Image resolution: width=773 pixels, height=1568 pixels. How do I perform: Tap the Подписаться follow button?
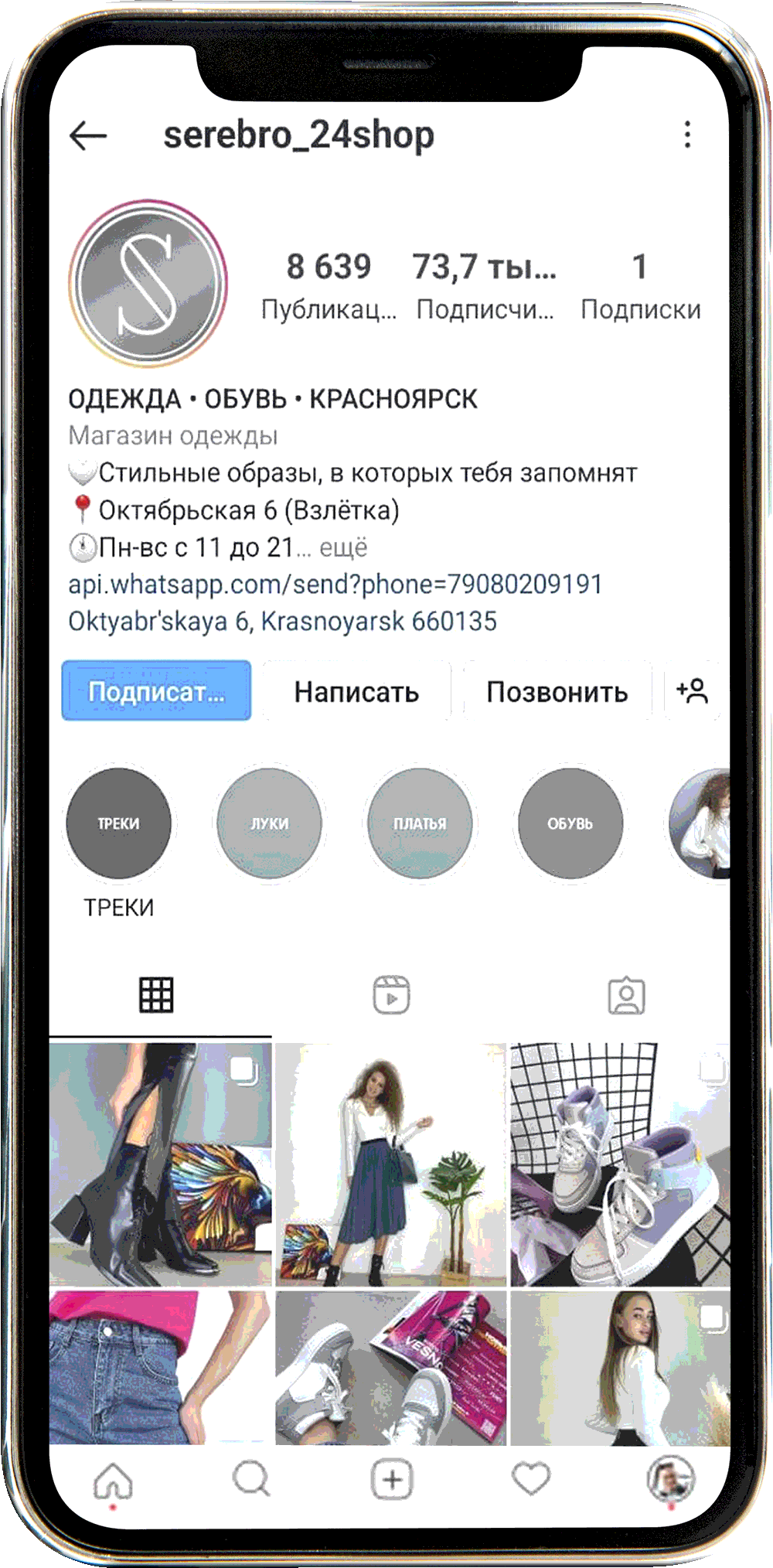[156, 690]
